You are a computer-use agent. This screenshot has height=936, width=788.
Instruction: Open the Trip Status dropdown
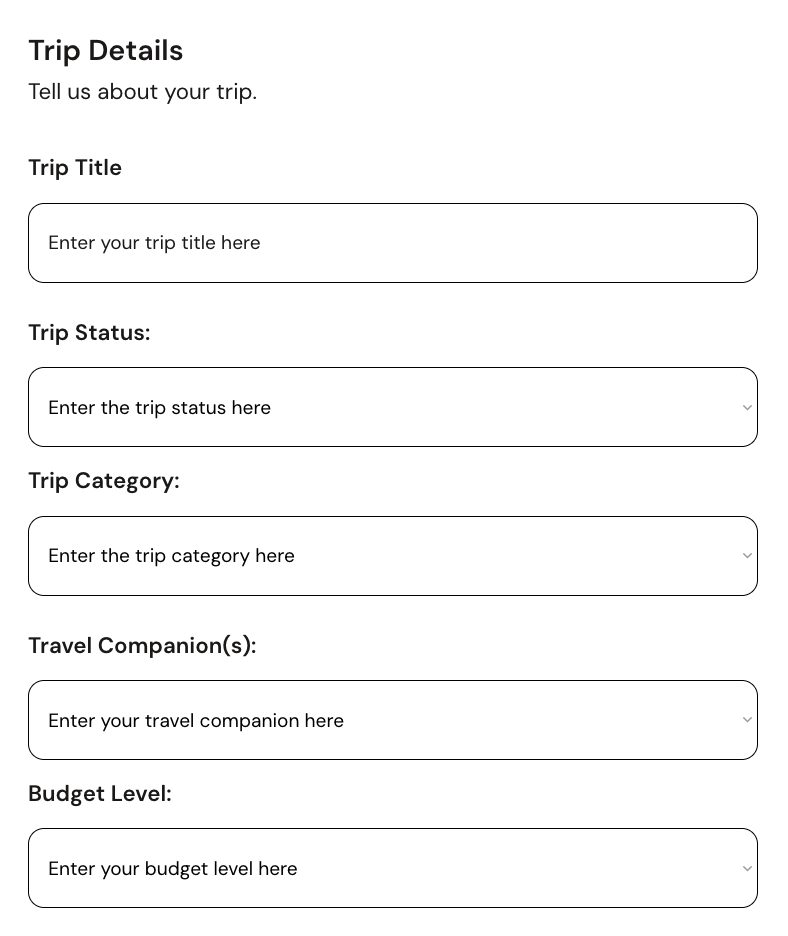(393, 407)
